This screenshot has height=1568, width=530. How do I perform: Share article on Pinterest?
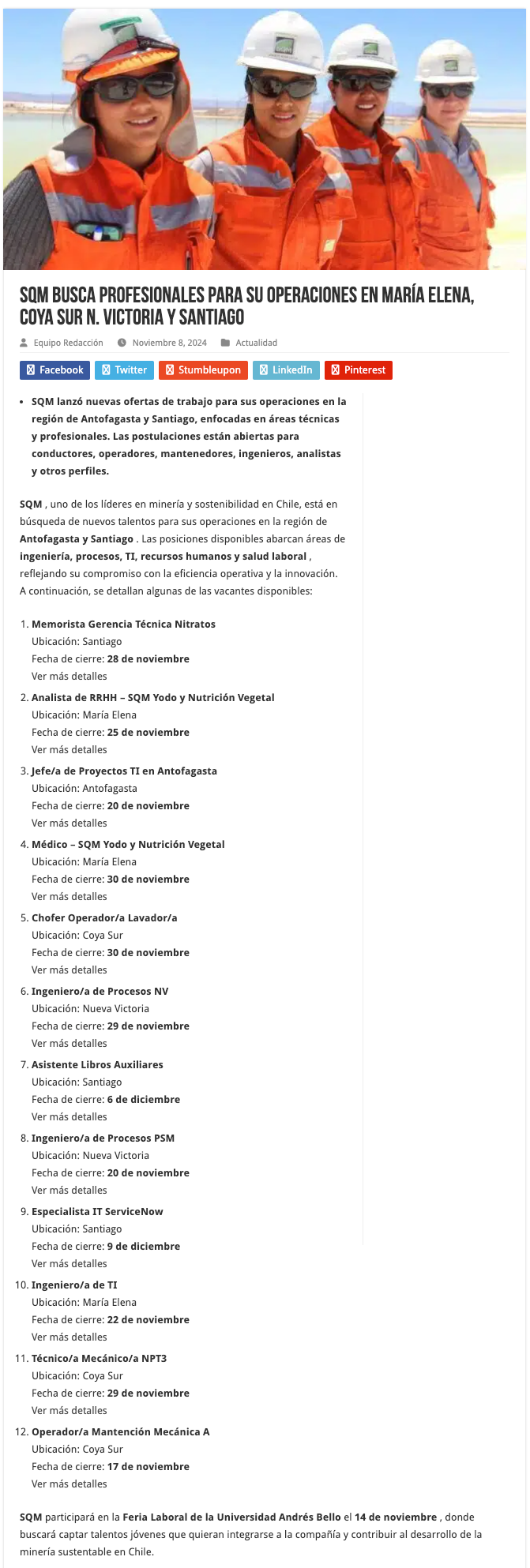358,370
